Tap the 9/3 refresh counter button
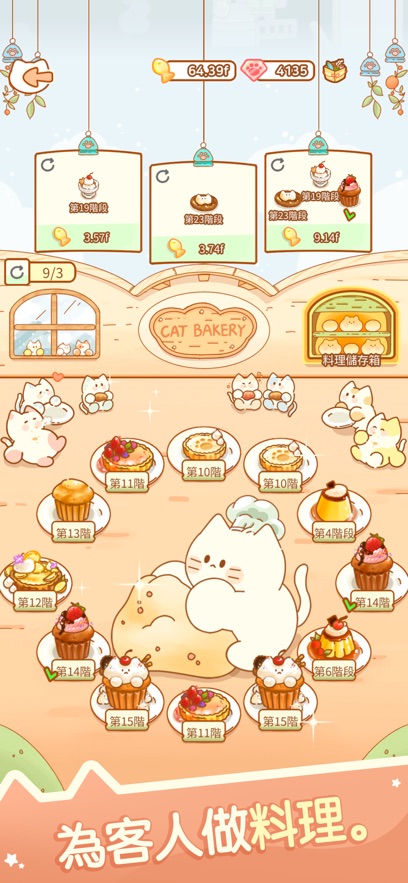Screen dimensions: 408x883 (x=40, y=273)
